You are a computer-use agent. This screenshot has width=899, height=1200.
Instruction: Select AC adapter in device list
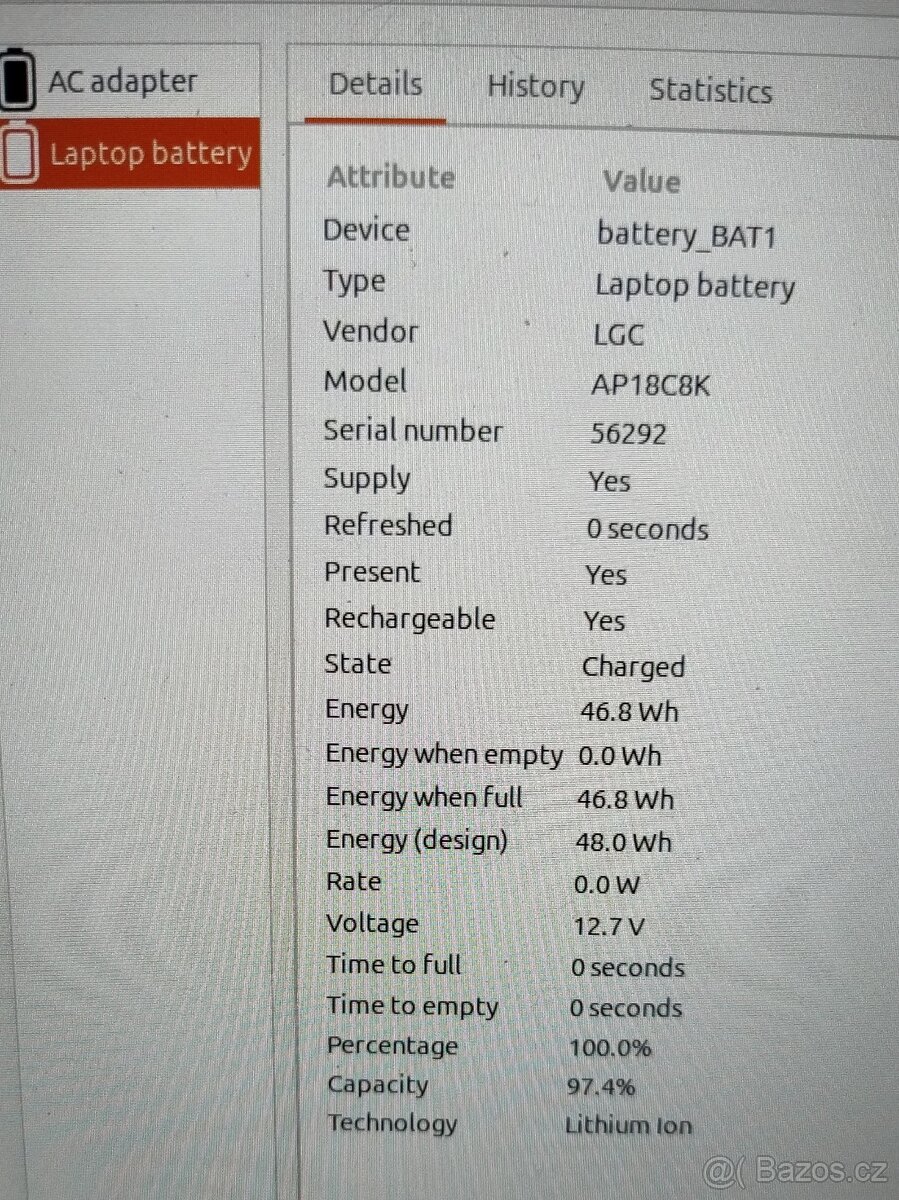(122, 81)
